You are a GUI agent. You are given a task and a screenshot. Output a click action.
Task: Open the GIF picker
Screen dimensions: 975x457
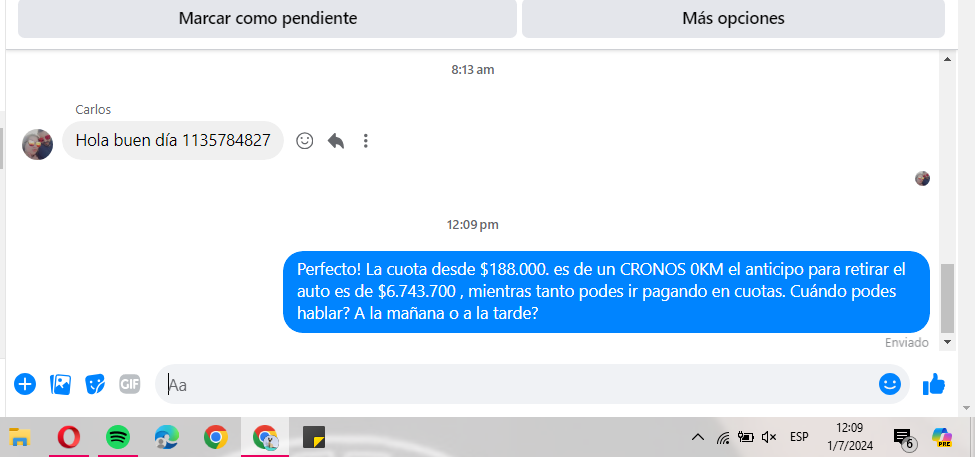tap(130, 383)
